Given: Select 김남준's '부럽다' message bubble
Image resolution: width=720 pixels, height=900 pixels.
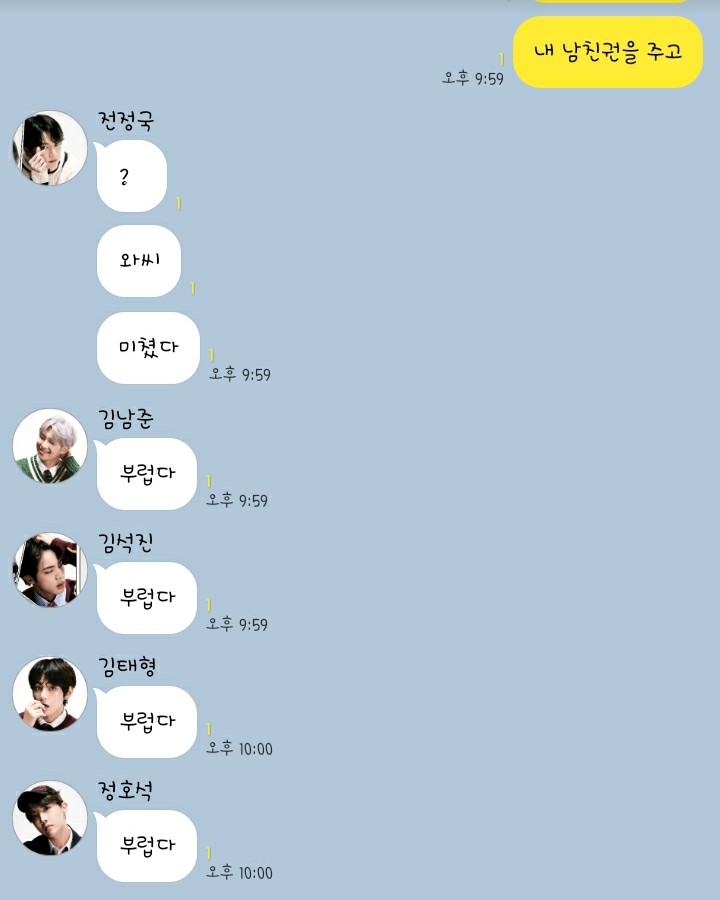Looking at the screenshot, I should click(x=146, y=473).
